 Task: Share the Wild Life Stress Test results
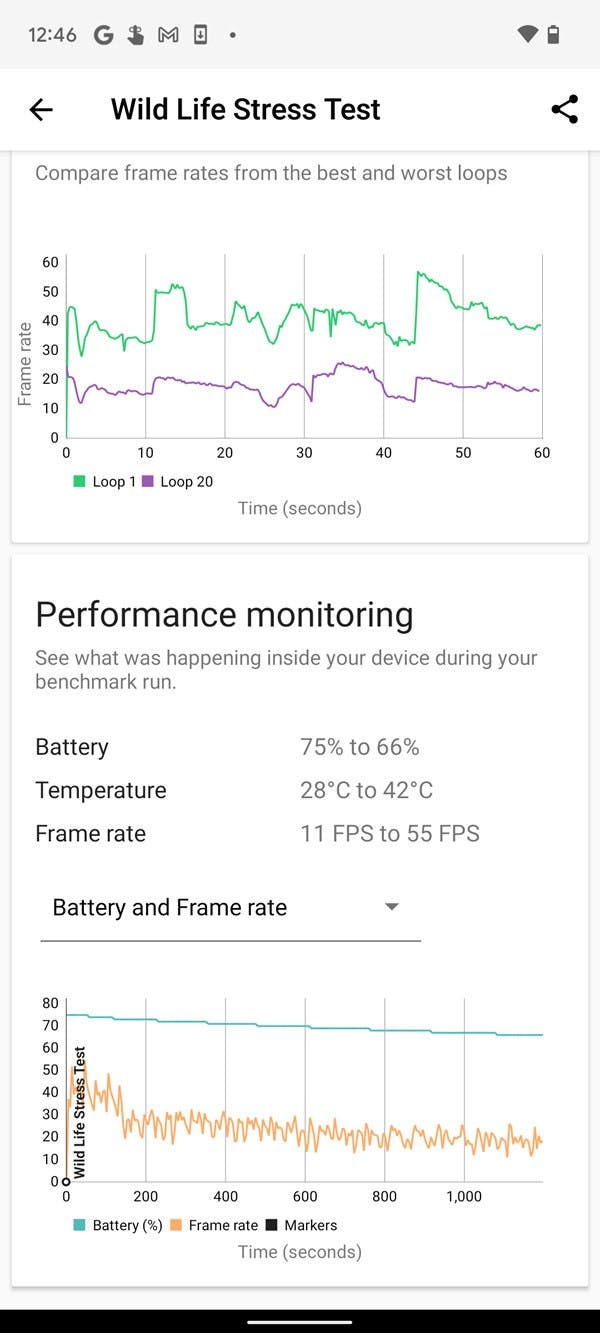click(565, 109)
